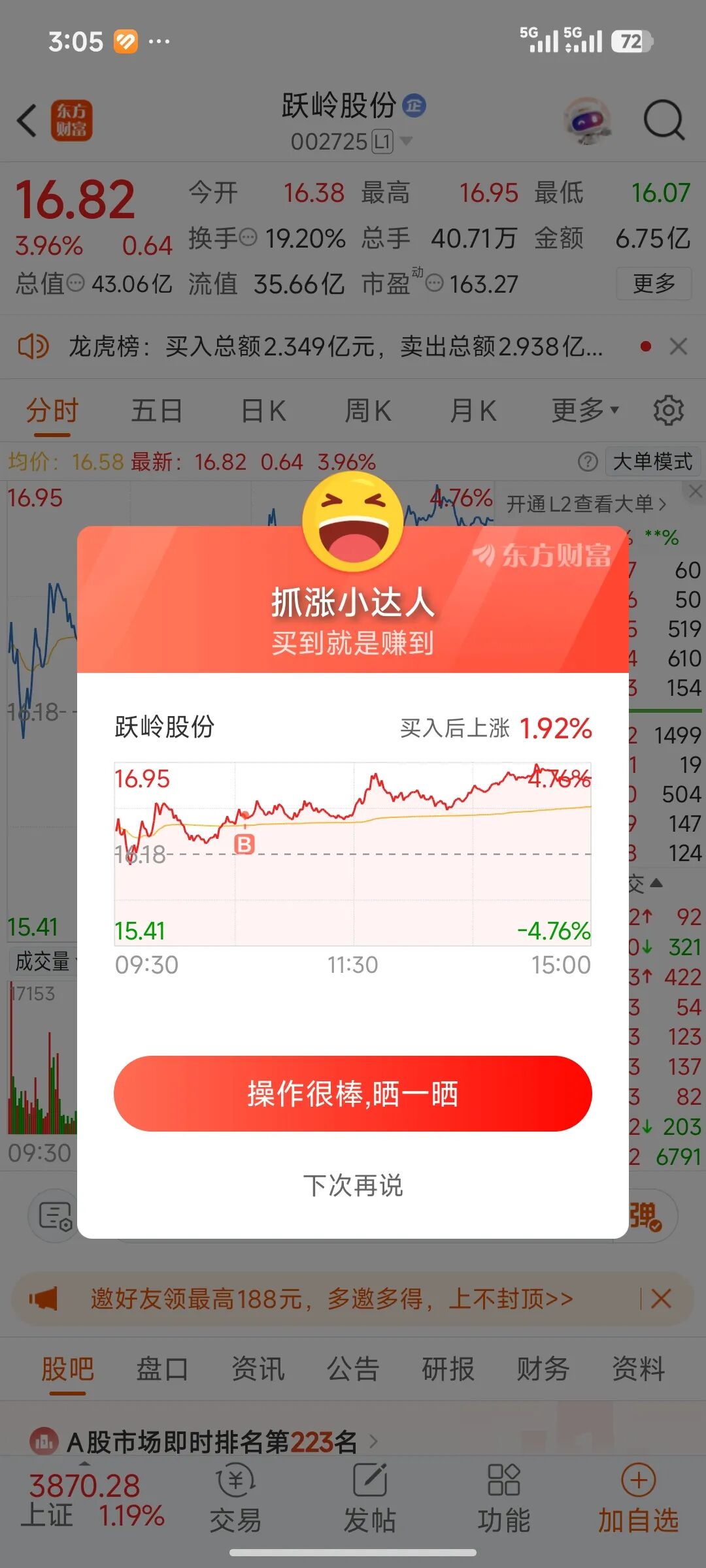This screenshot has height=1568, width=706.
Task: Switch to the 日K daily chart tab
Action: 263,410
